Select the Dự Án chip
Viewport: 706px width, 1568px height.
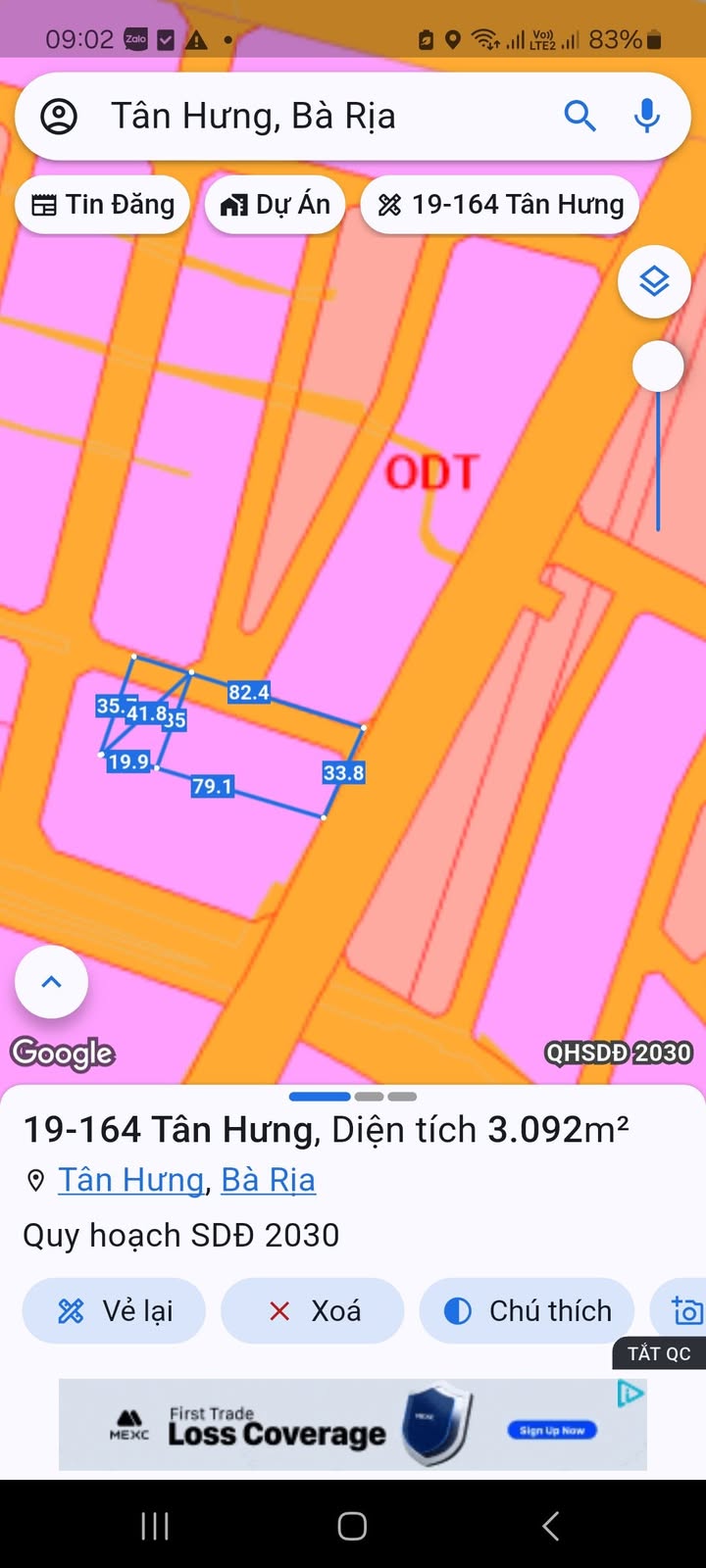click(x=275, y=205)
